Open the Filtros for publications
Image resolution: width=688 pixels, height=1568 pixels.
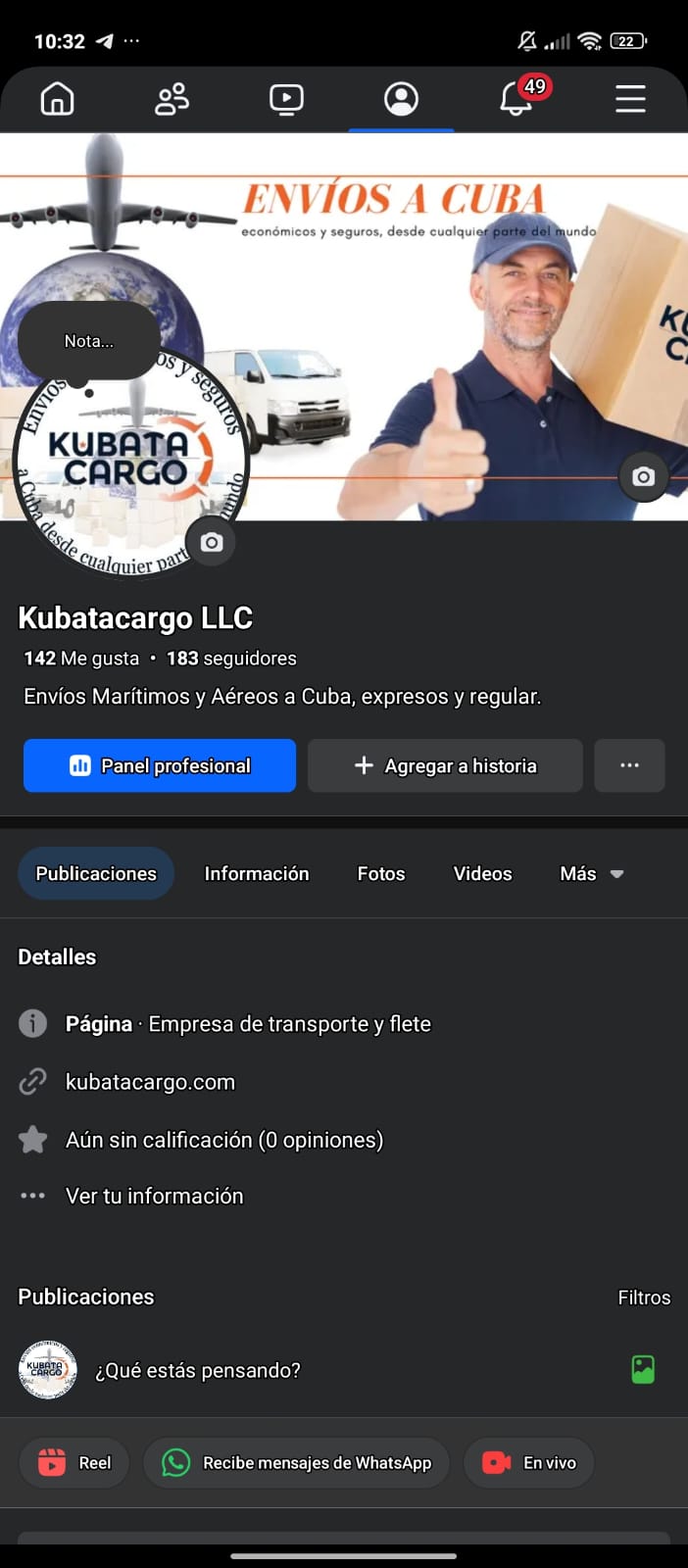point(643,1298)
